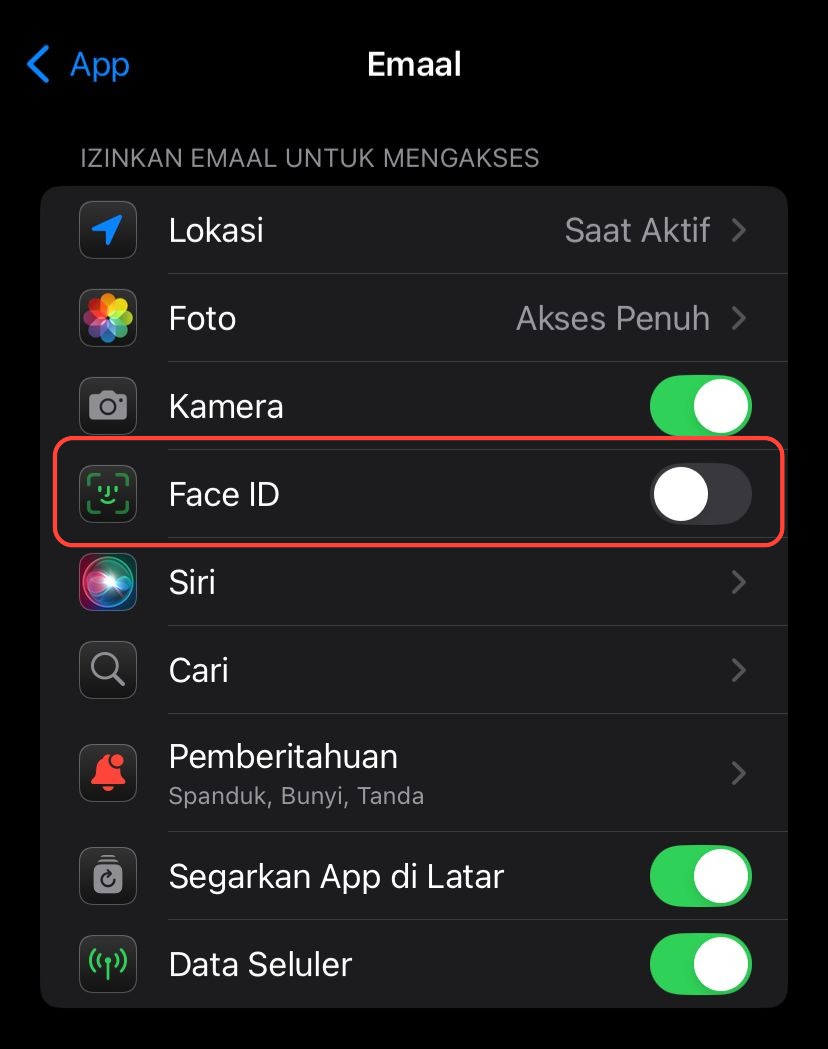Image resolution: width=828 pixels, height=1049 pixels.
Task: Open Pemberitahuan notification settings
Action: tap(414, 772)
